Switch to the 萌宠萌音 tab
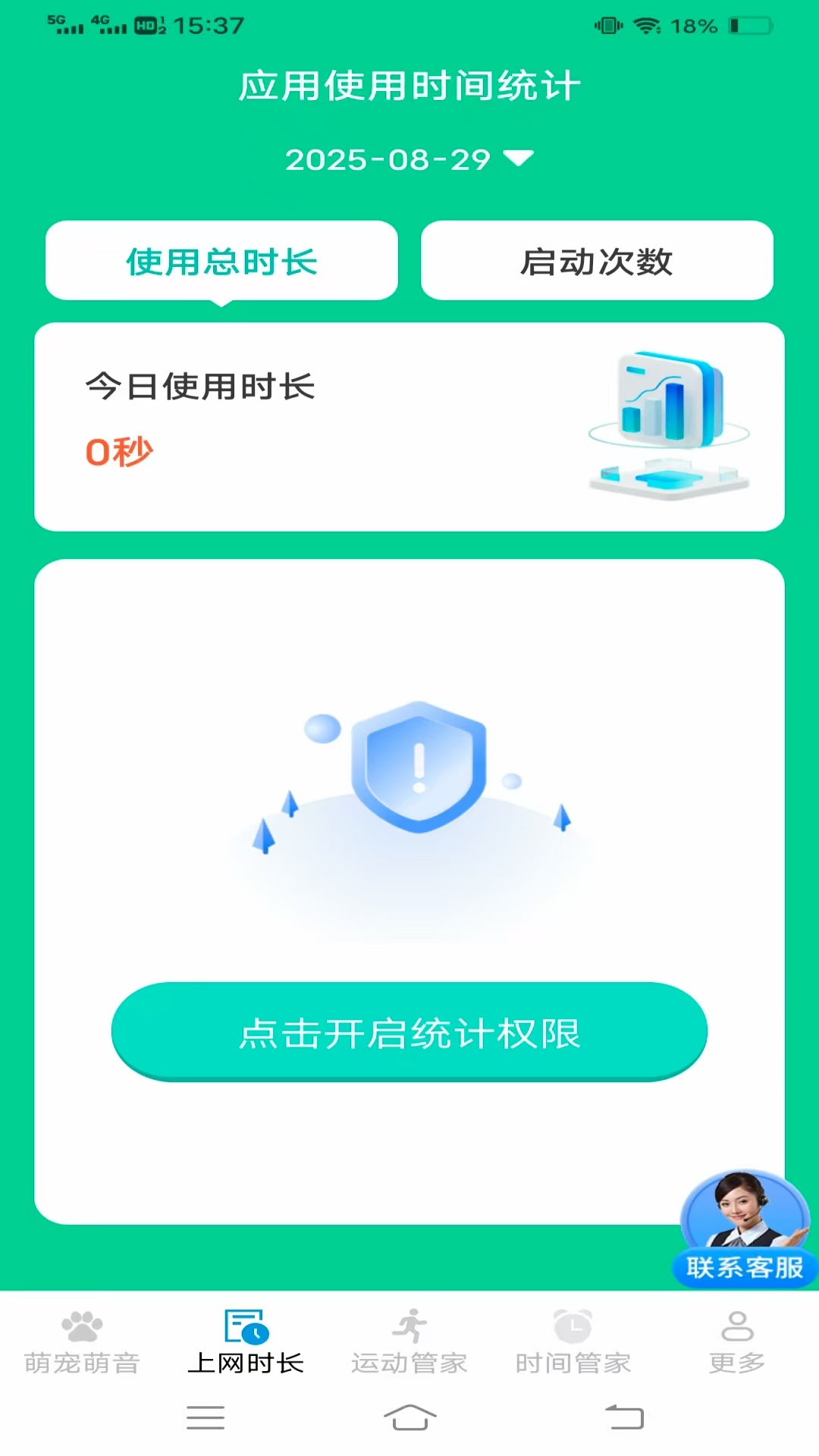 [x=82, y=1341]
